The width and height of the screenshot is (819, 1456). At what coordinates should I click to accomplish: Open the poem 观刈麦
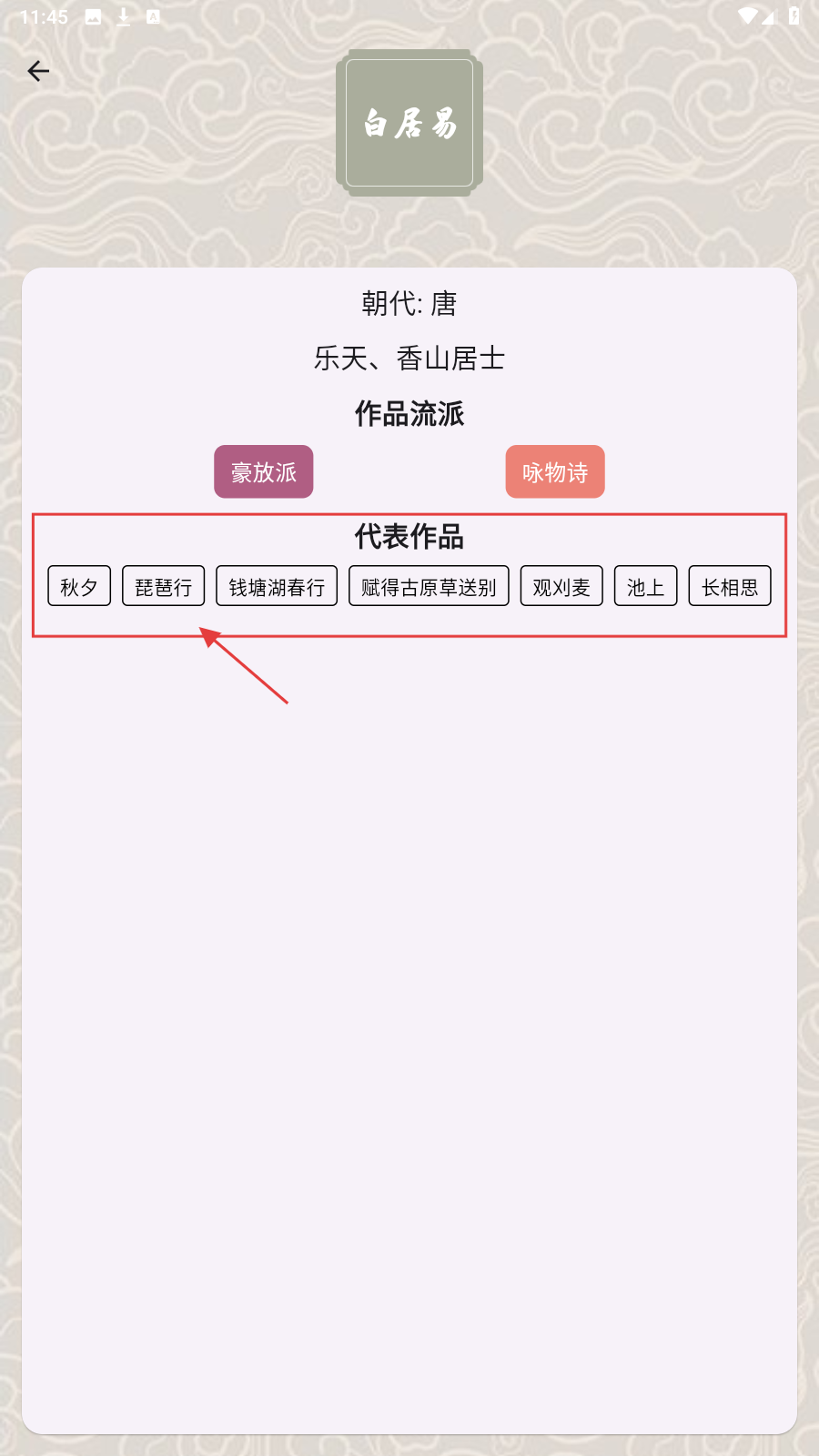click(x=561, y=586)
